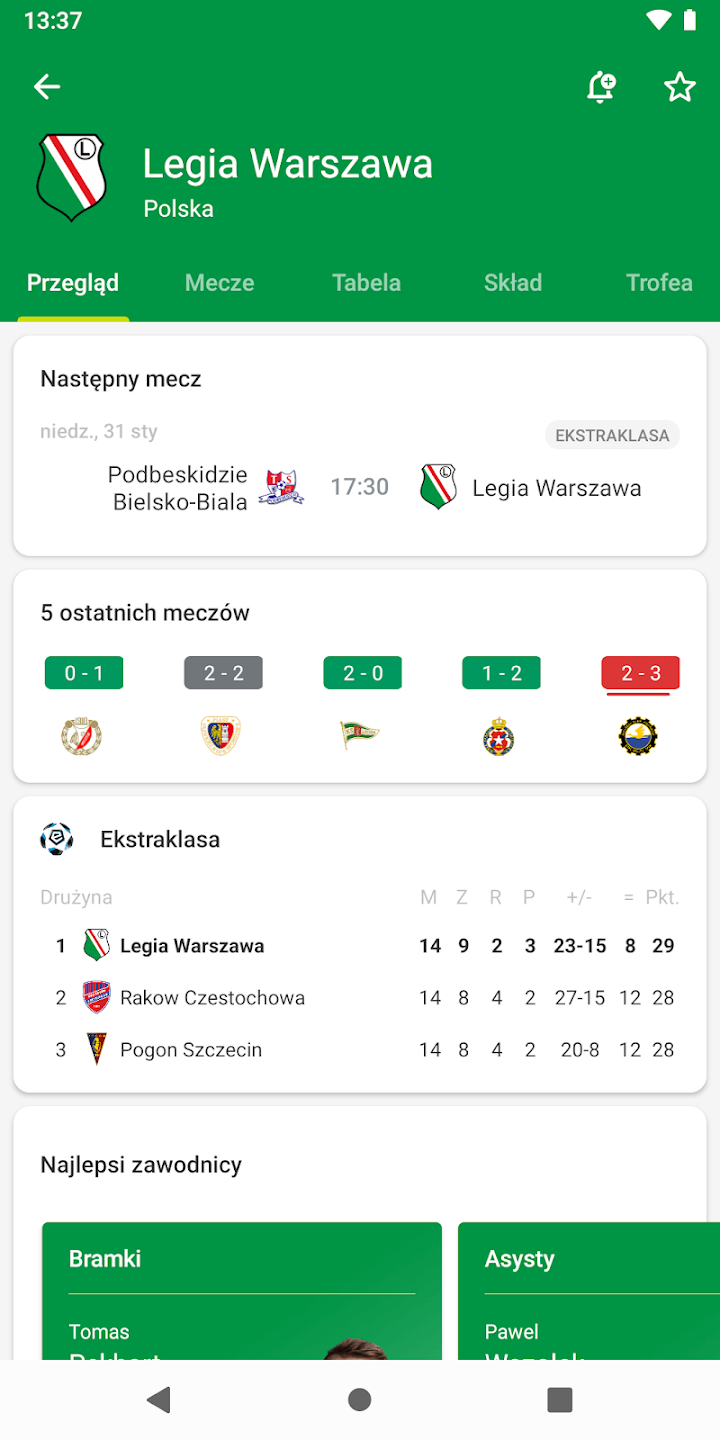View the 2 - 0 match result
The height and width of the screenshot is (1440, 720).
(362, 674)
